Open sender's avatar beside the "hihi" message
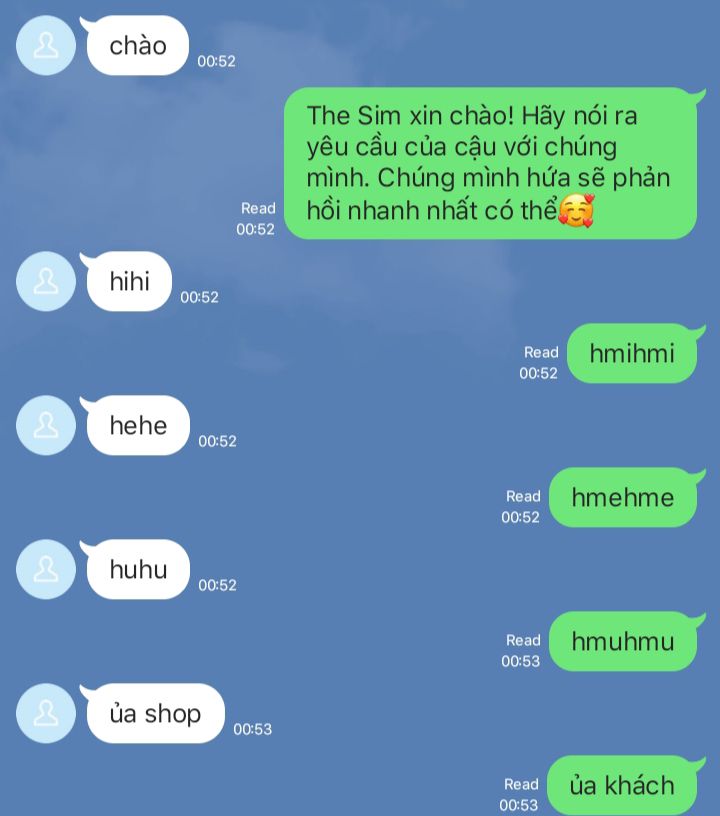720x816 pixels. coord(46,282)
